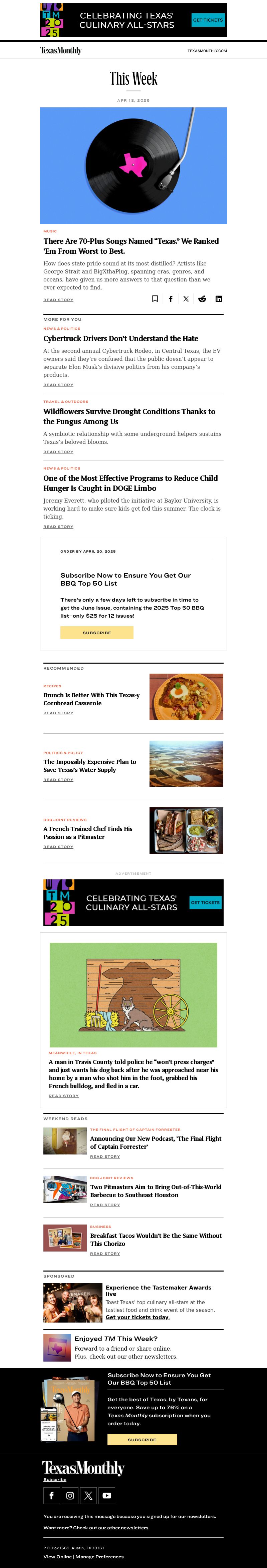Bookmark the Texas songs story
267x1568 pixels.
(x=155, y=299)
